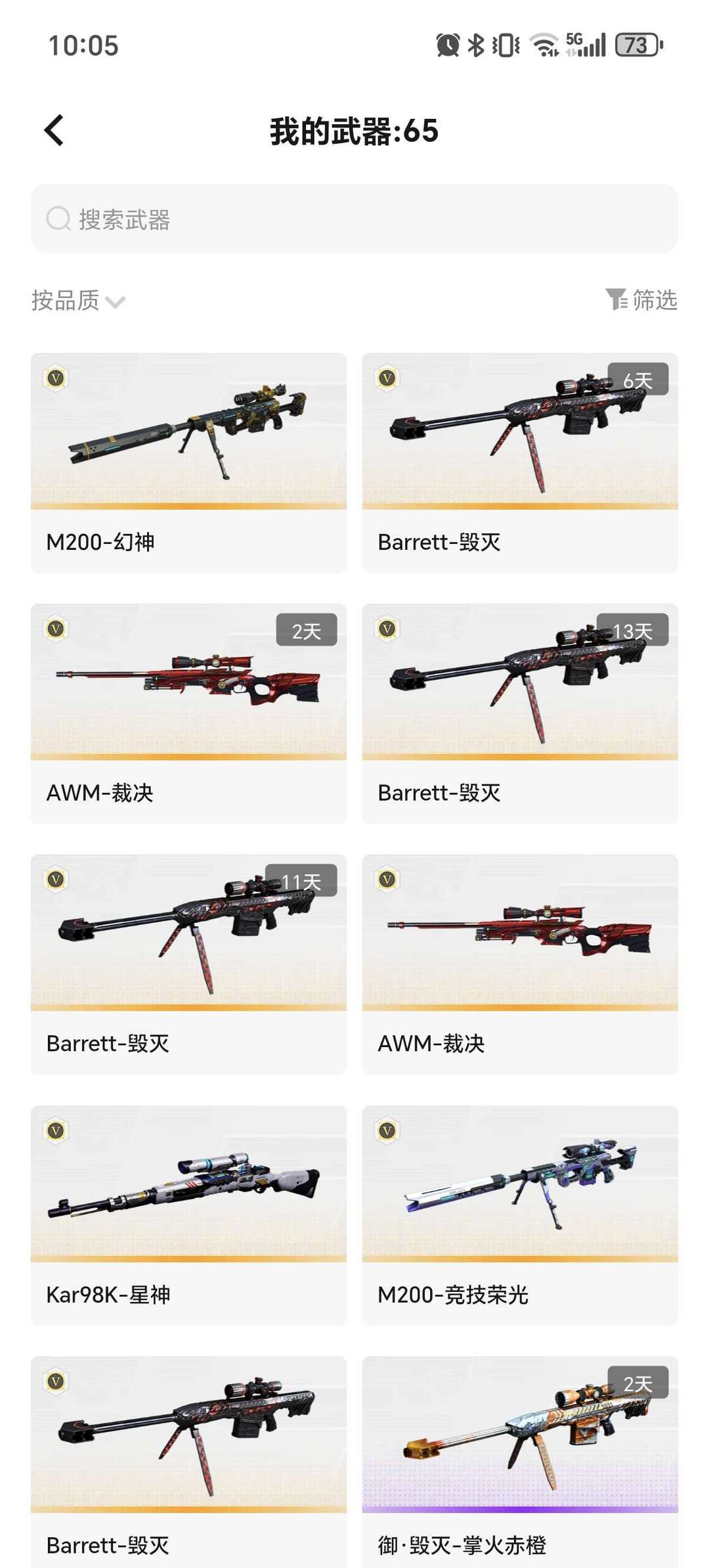The width and height of the screenshot is (709, 1568).
Task: Tap the 搜索武器 search field
Action: pyautogui.click(x=354, y=219)
